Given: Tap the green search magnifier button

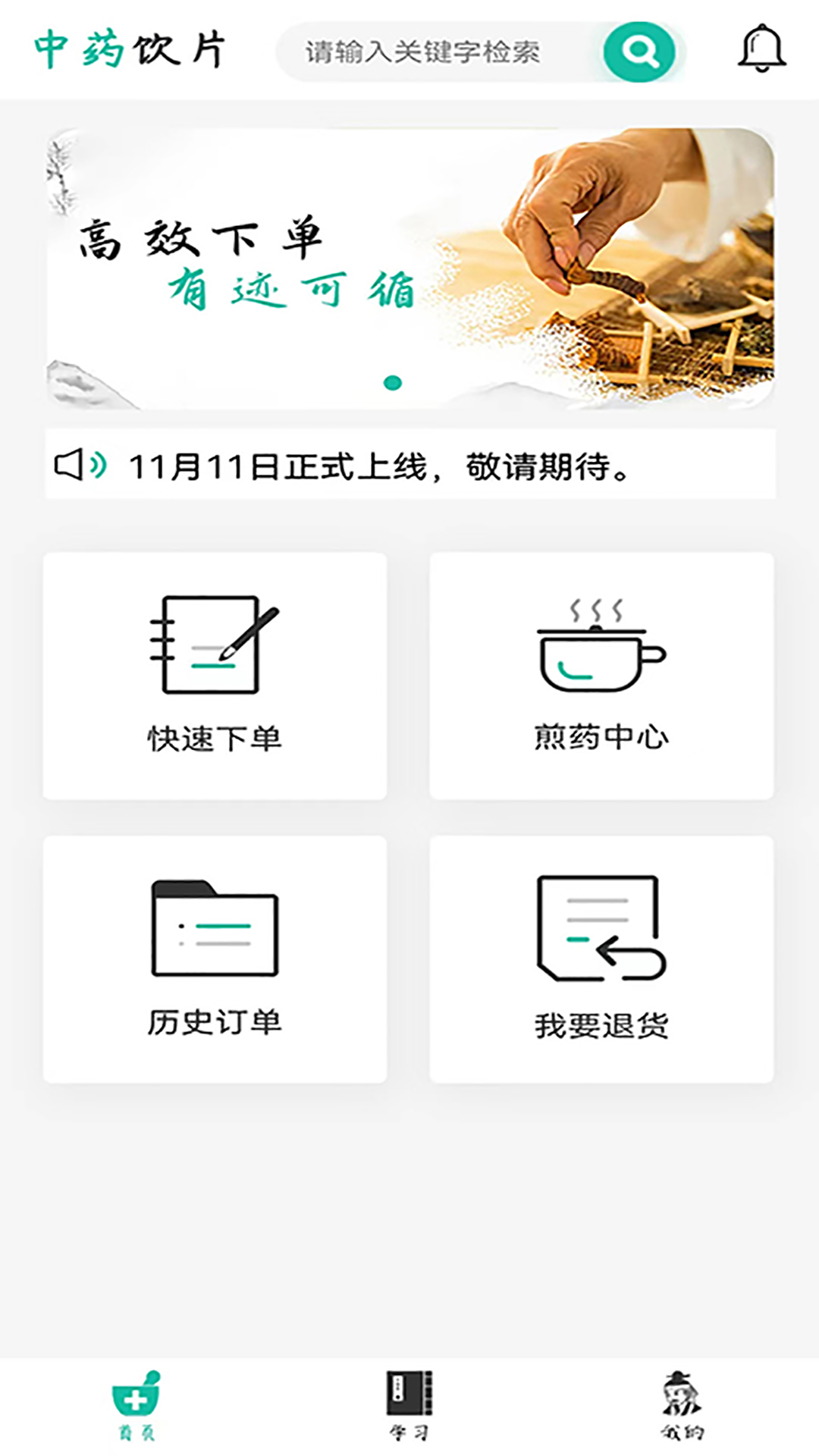Looking at the screenshot, I should 639,52.
